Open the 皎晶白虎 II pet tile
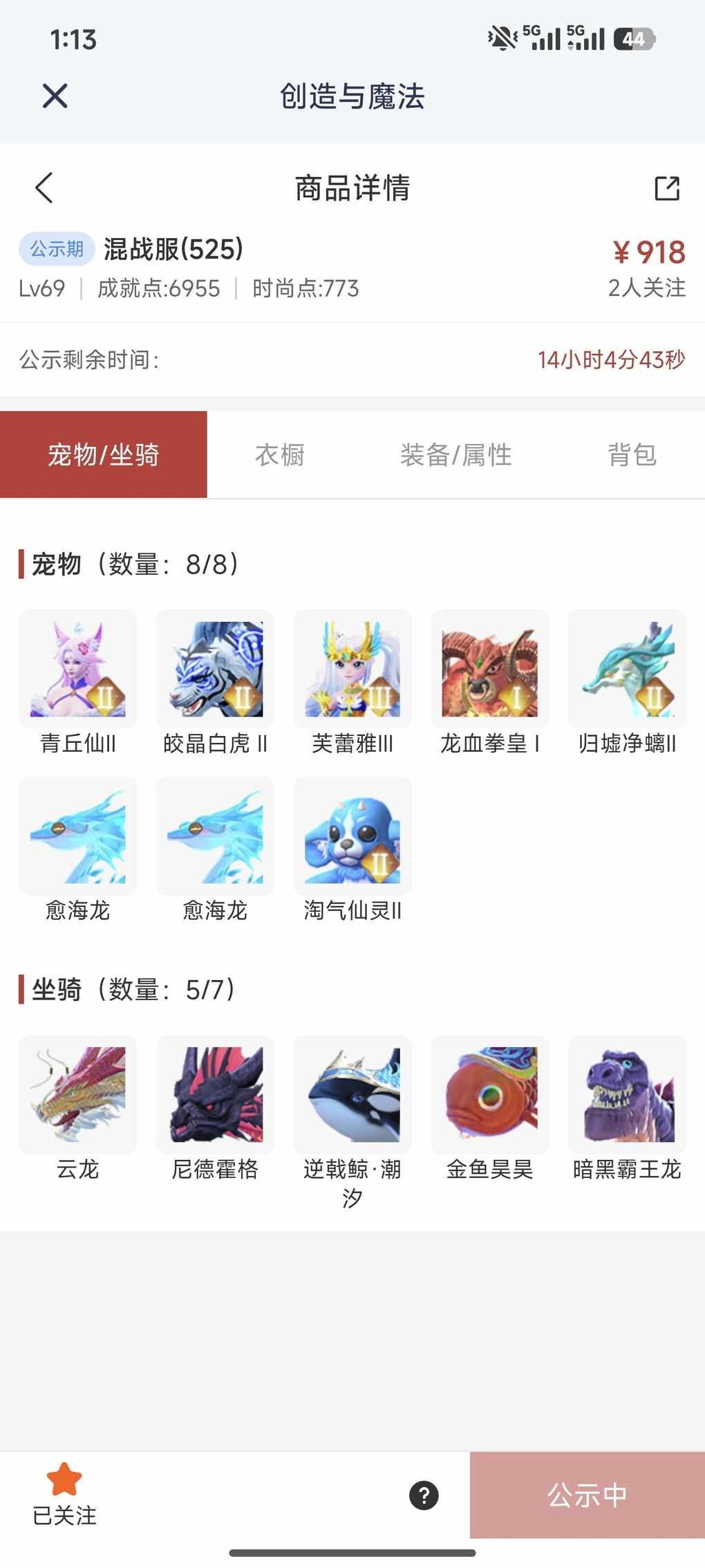 click(215, 669)
